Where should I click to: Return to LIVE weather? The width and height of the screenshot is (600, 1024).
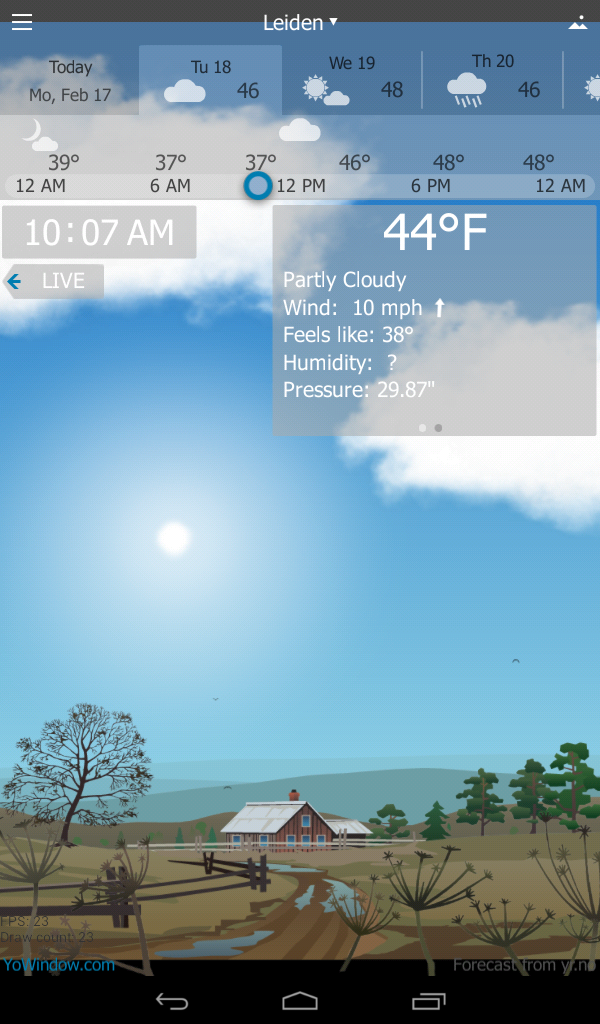pyautogui.click(x=54, y=282)
